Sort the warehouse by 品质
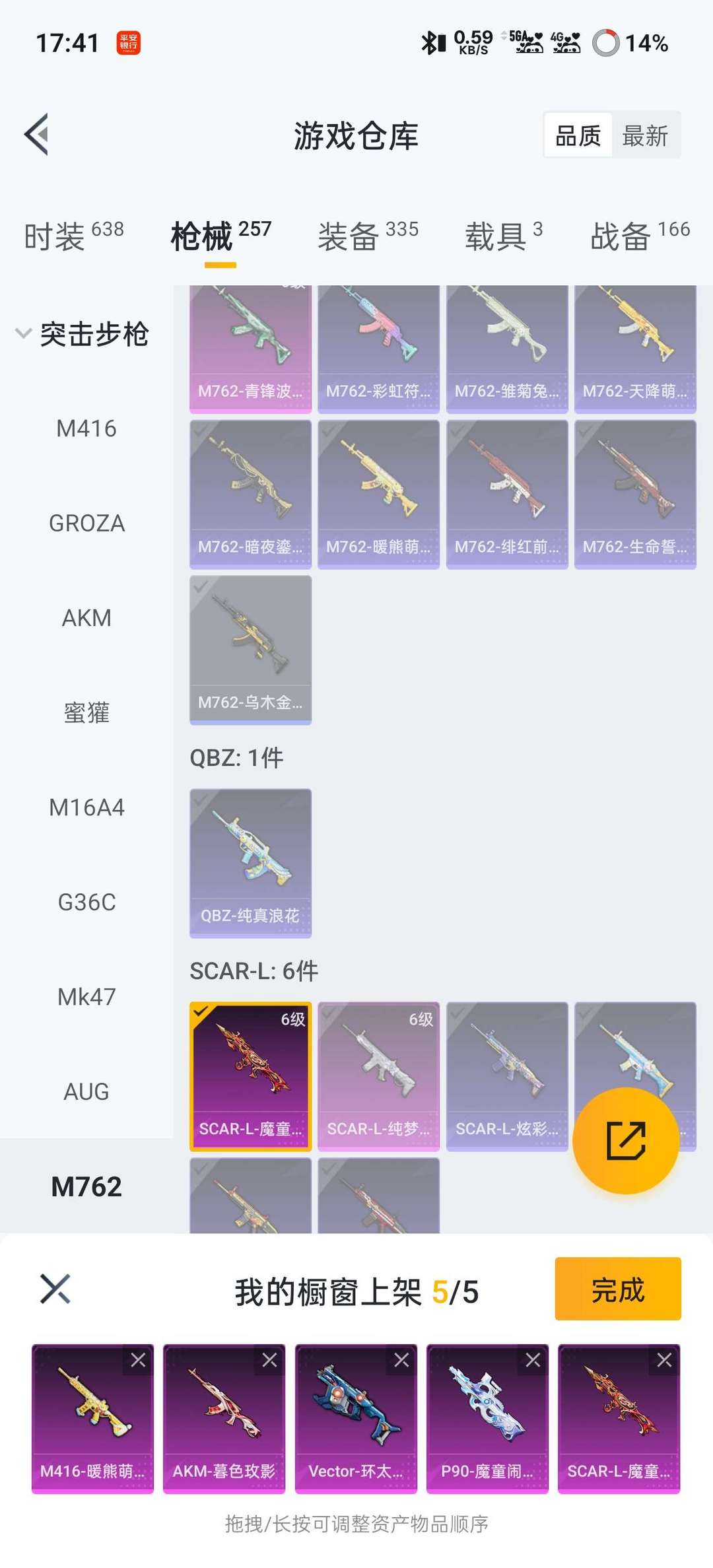 click(578, 136)
